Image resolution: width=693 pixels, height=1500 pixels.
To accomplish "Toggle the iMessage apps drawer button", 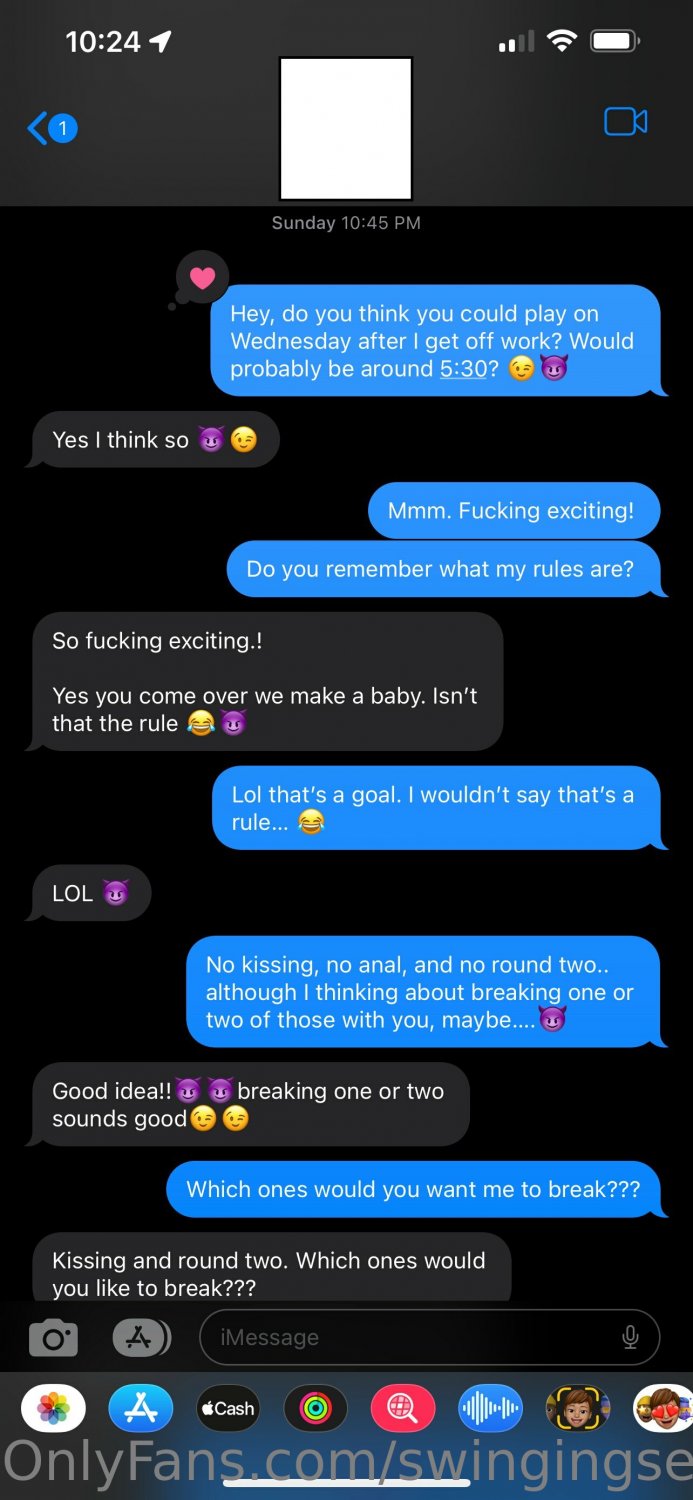I will point(141,1338).
